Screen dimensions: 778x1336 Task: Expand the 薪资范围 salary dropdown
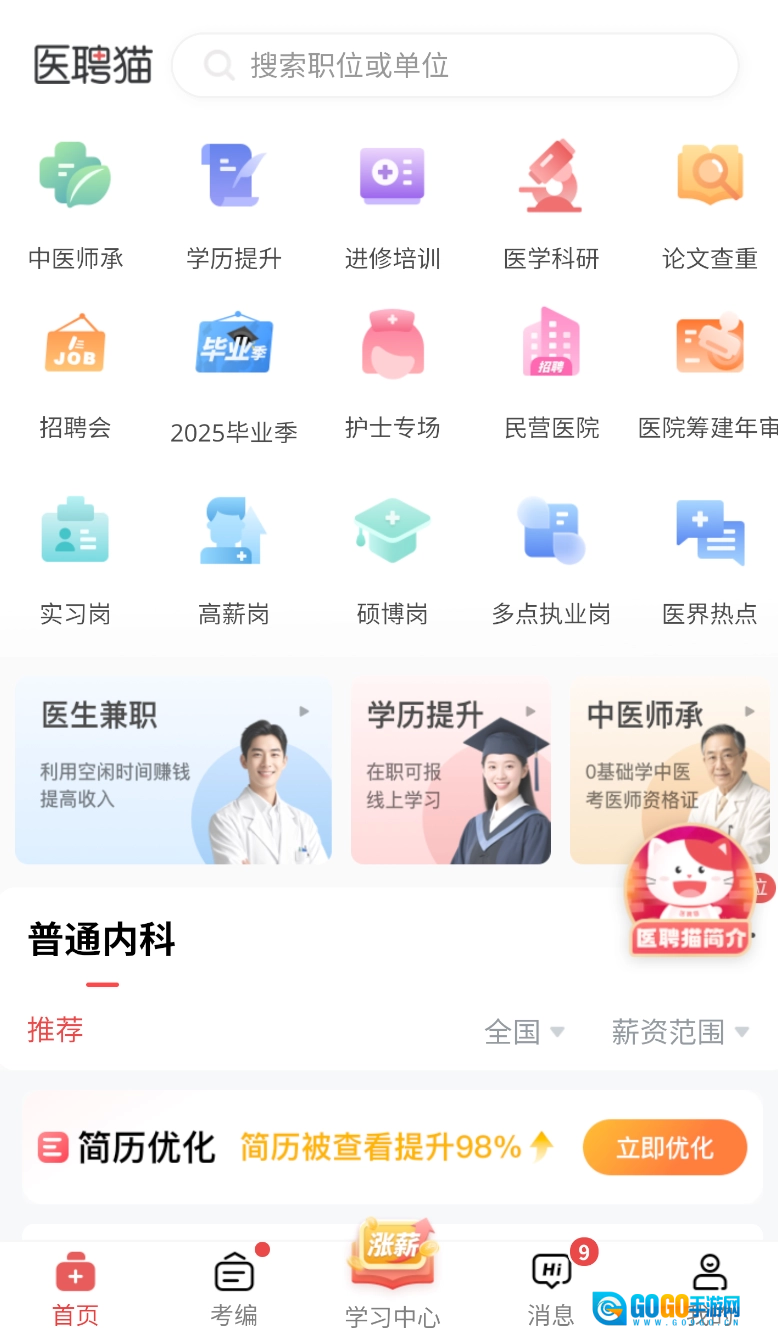pyautogui.click(x=680, y=1032)
